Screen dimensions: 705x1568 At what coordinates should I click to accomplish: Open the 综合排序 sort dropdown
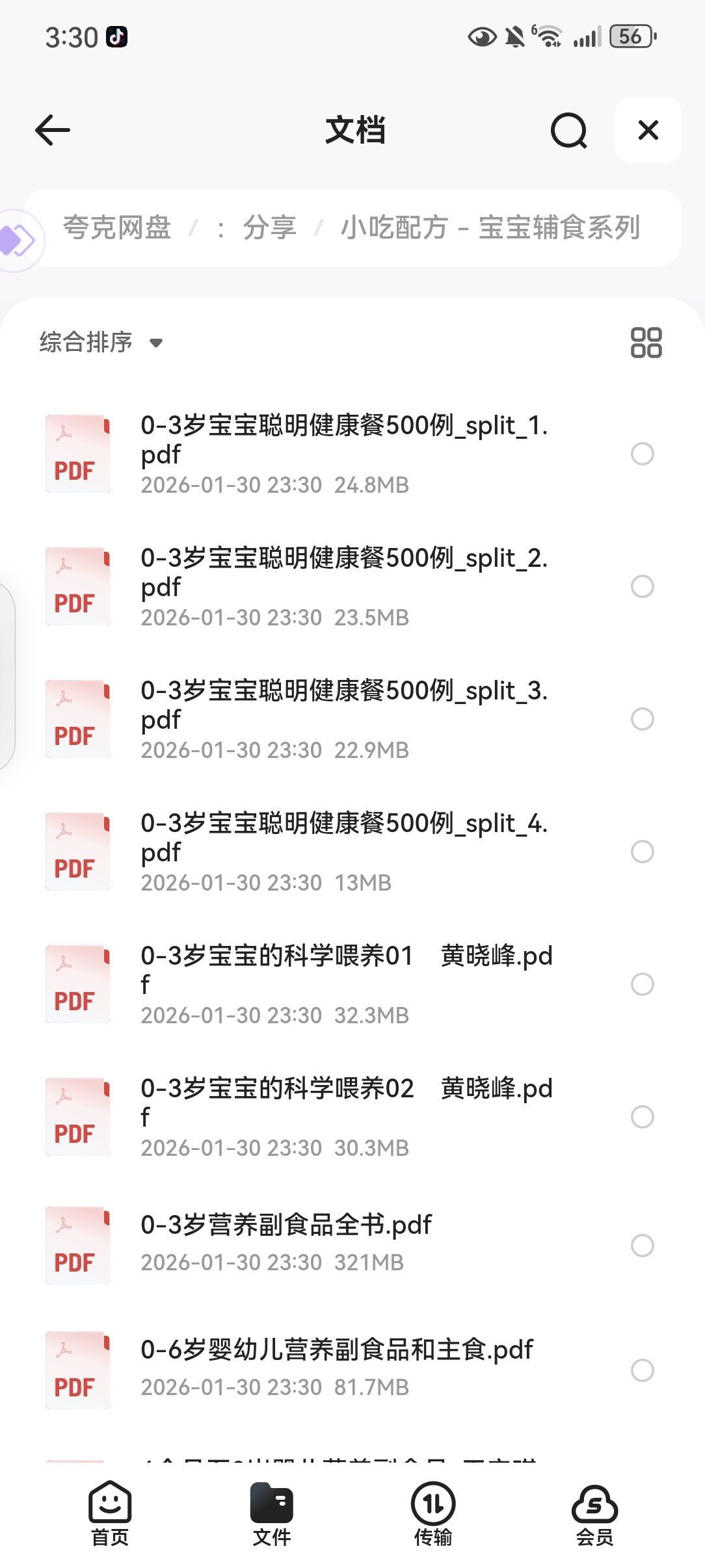pyautogui.click(x=101, y=342)
